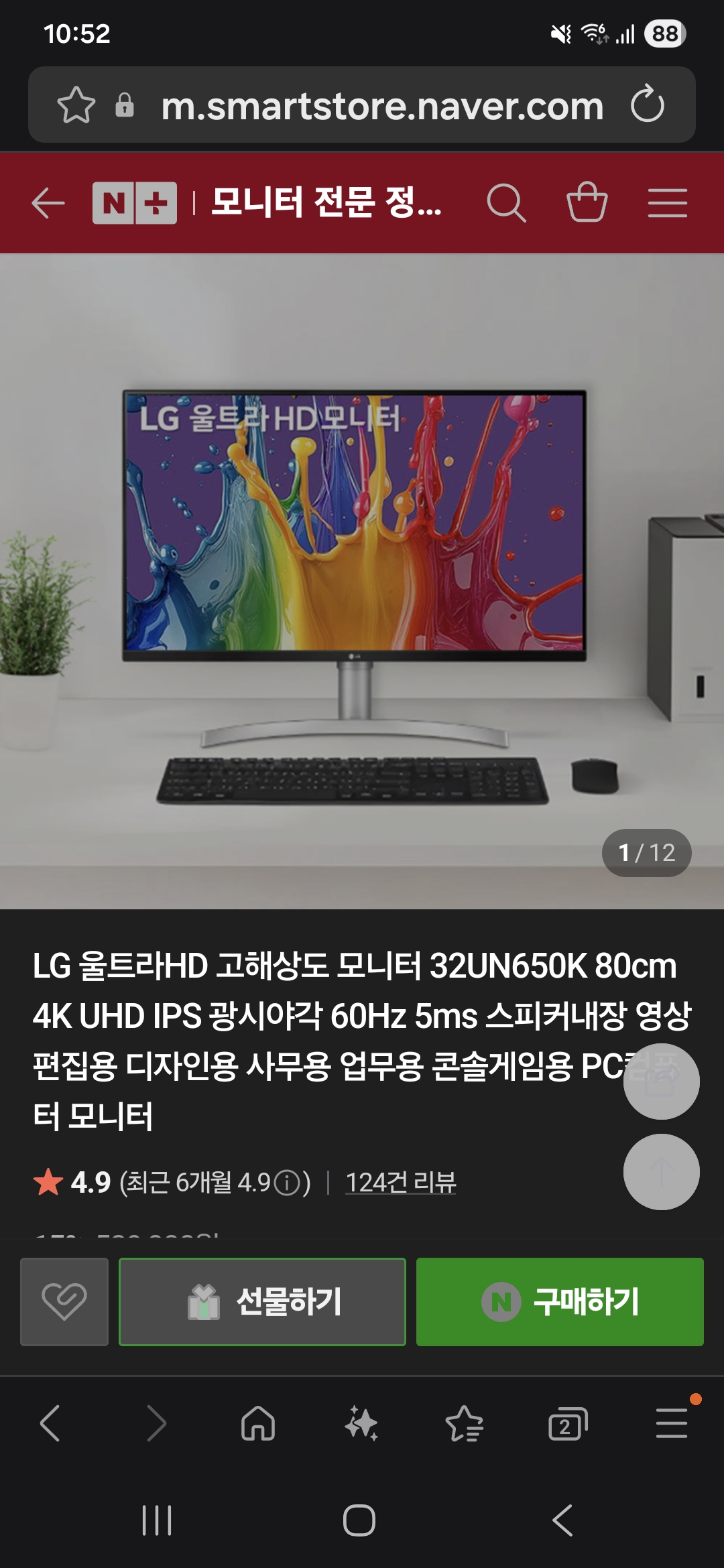Share this product with floating button
724x1568 pixels.
coord(661,1082)
